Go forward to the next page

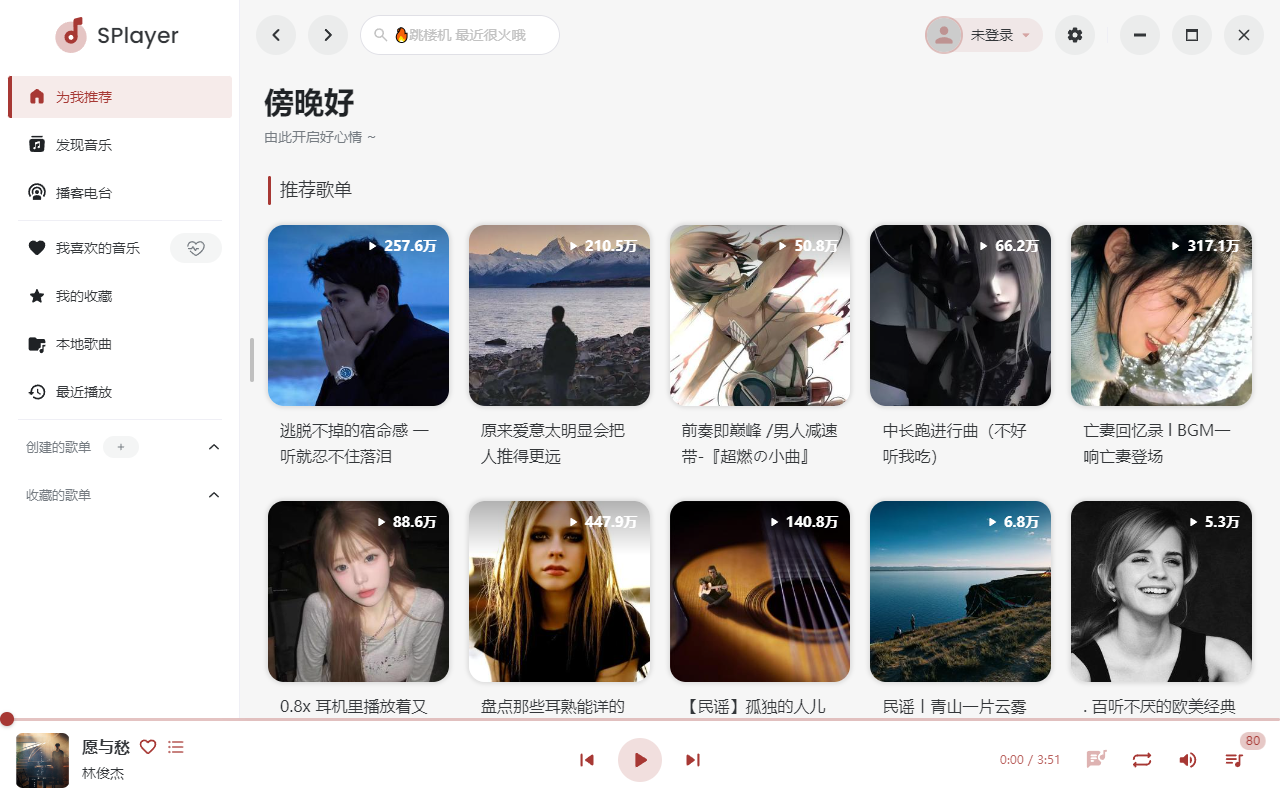pyautogui.click(x=328, y=35)
